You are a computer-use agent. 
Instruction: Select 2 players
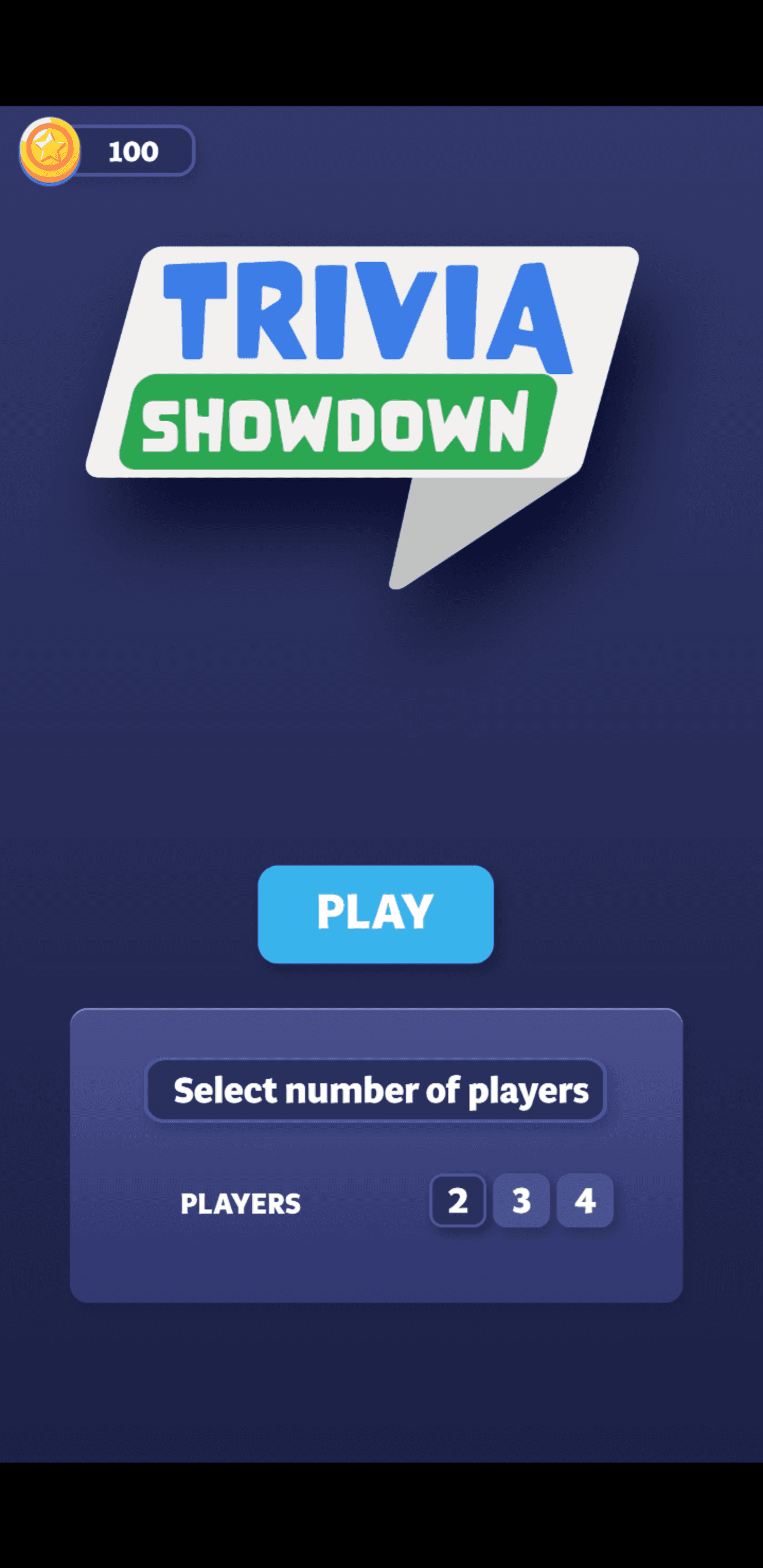coord(457,1200)
